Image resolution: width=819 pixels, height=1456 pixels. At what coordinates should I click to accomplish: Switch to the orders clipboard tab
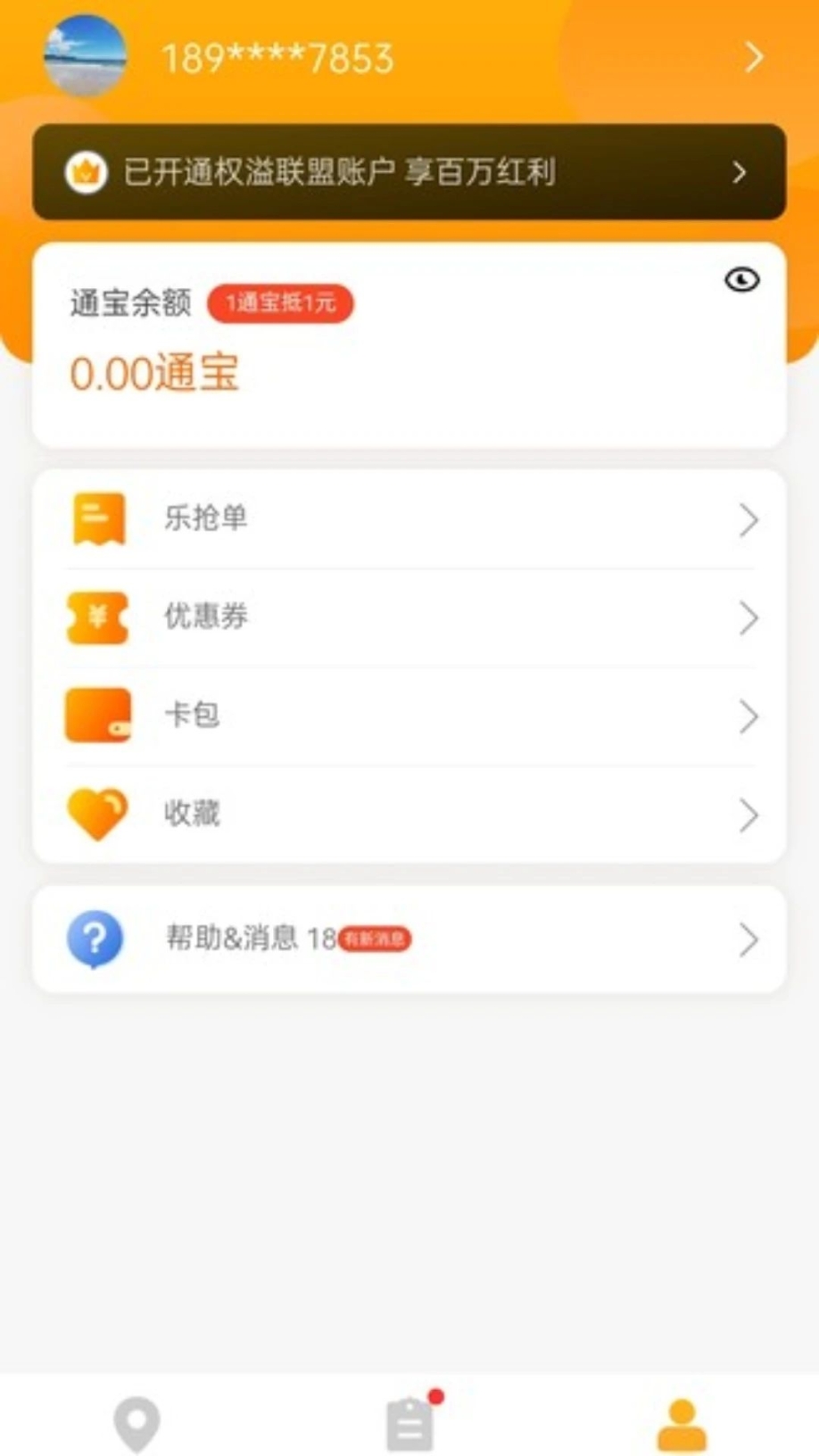point(410,1423)
